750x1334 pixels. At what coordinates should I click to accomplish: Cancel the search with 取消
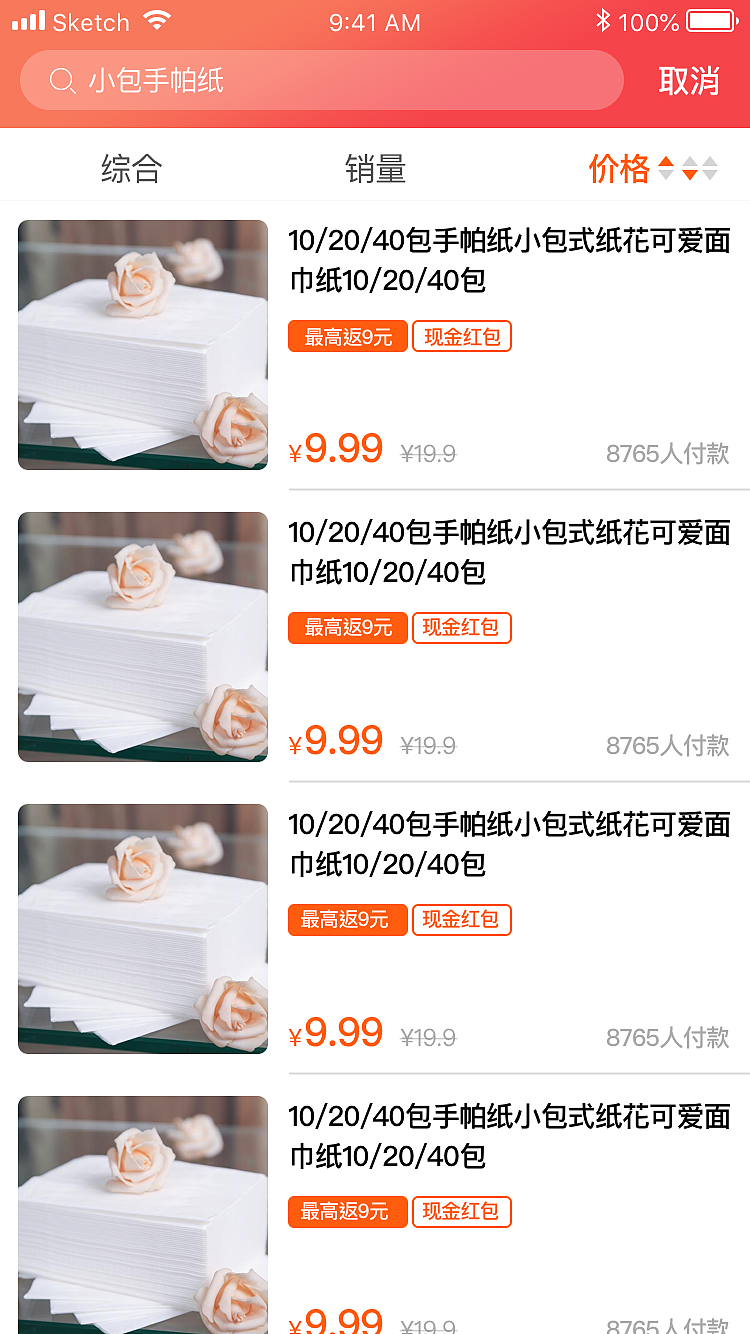tap(689, 80)
